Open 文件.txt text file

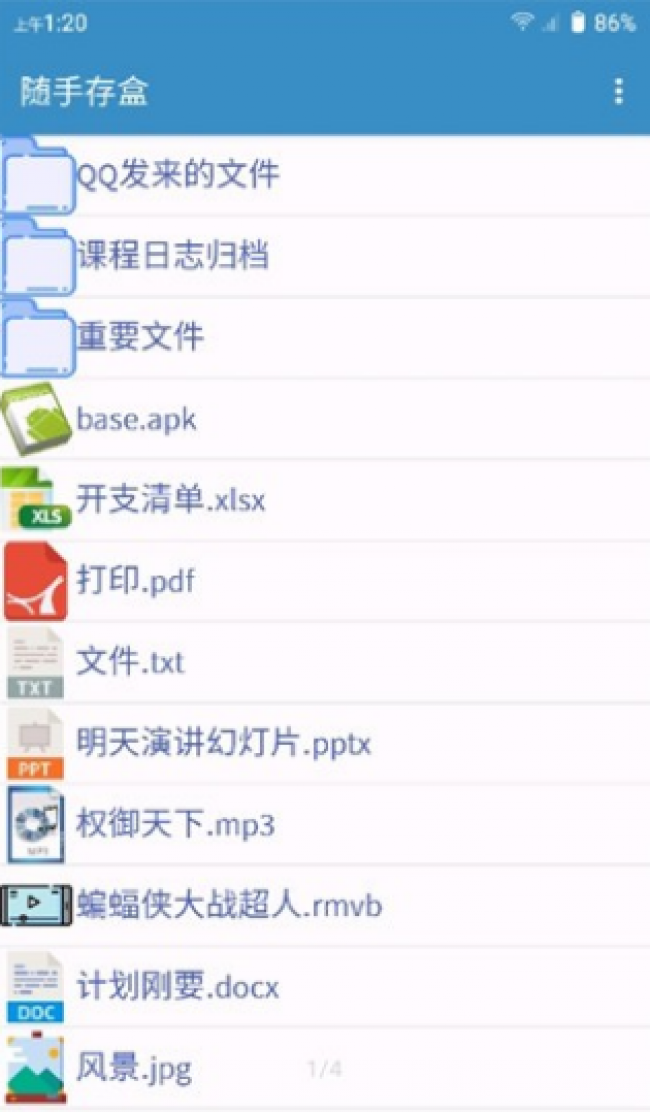pos(130,662)
